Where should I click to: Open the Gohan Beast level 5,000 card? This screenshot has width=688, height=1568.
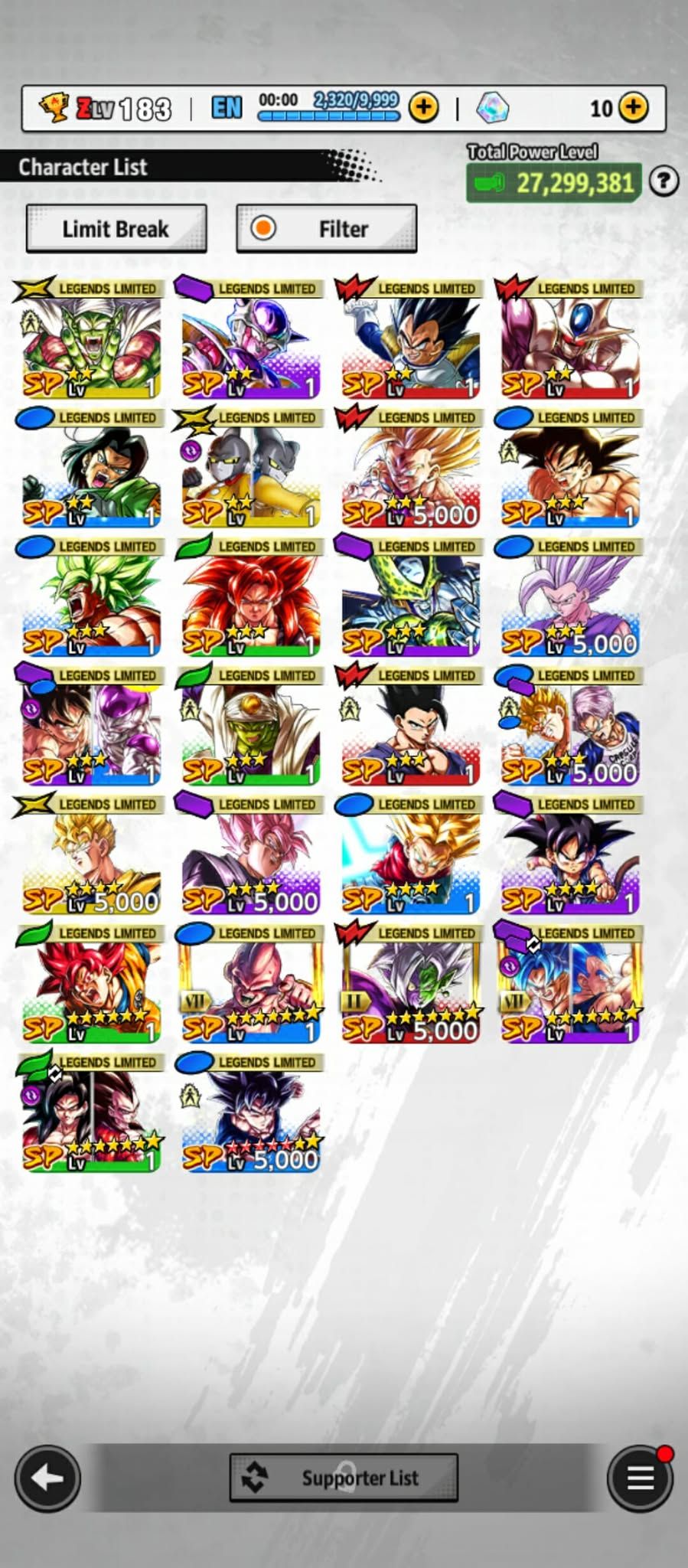coord(569,599)
